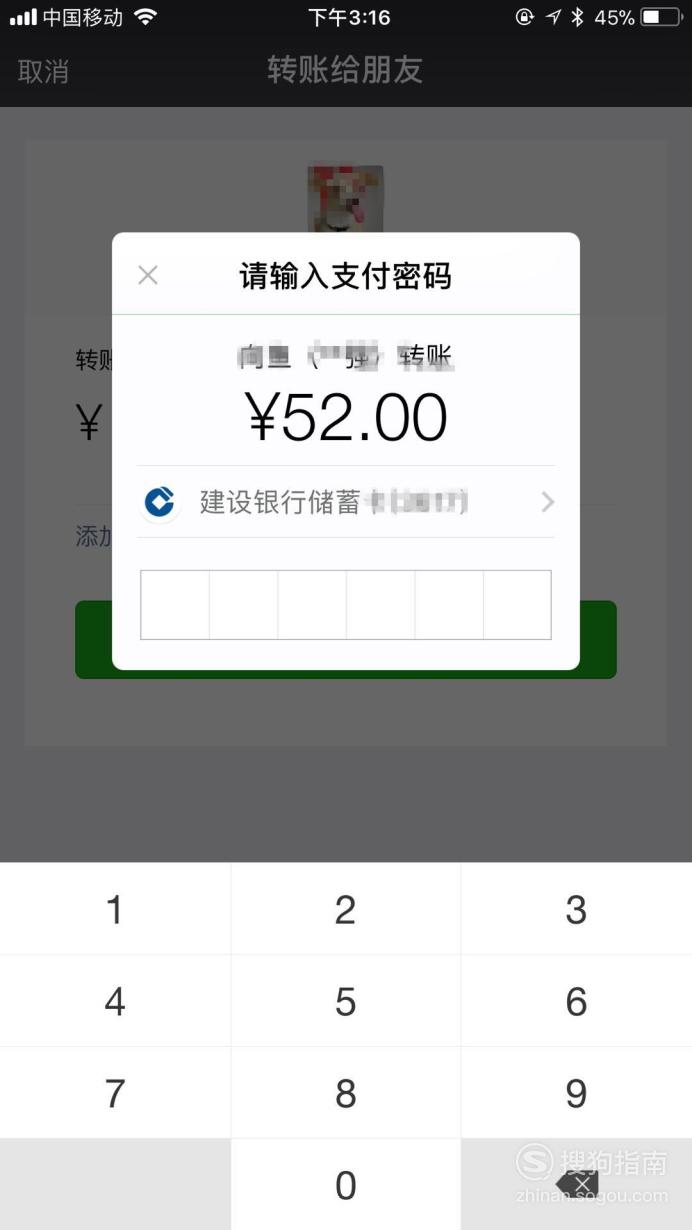This screenshot has height=1230, width=692.
Task: Enter digit 5 on the keypad
Action: [346, 1001]
